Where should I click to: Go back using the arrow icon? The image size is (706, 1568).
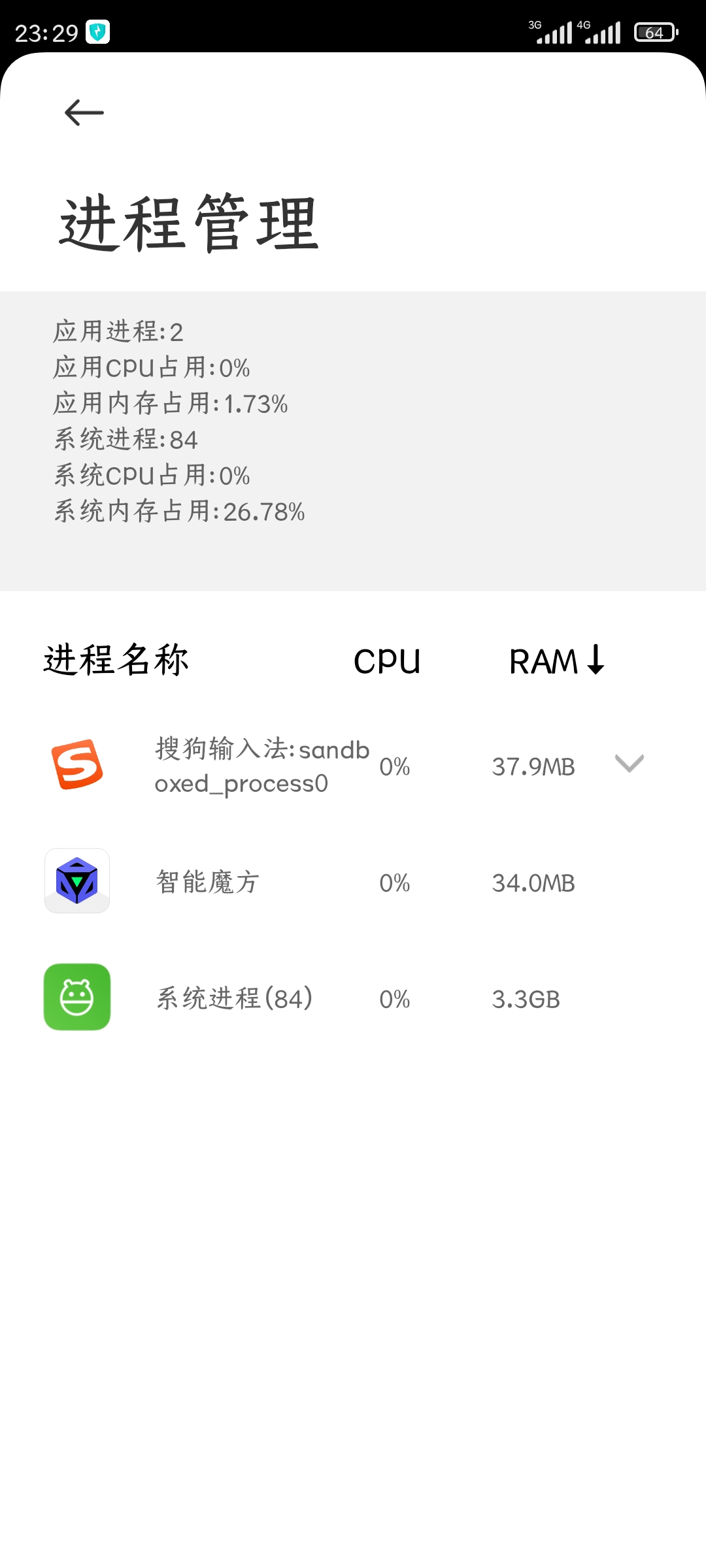[84, 112]
